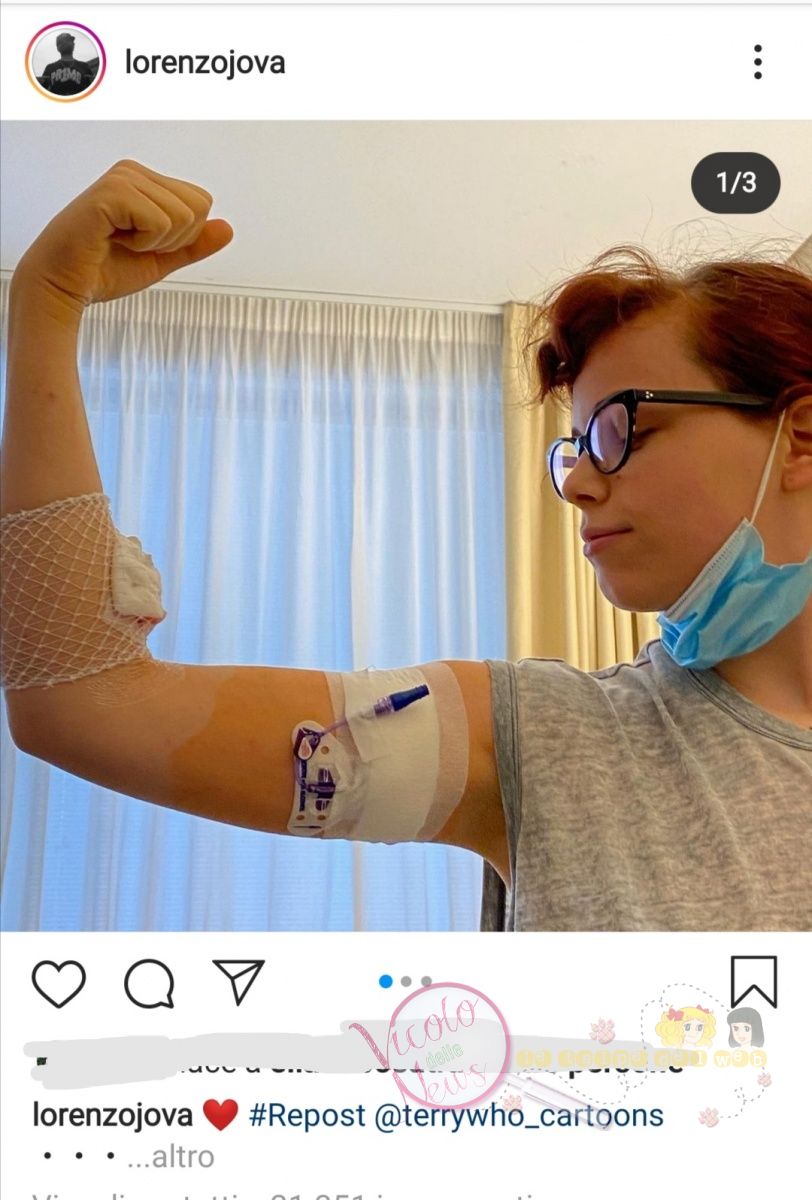Open the comments bubble icon
This screenshot has width=812, height=1200.
coord(149,983)
